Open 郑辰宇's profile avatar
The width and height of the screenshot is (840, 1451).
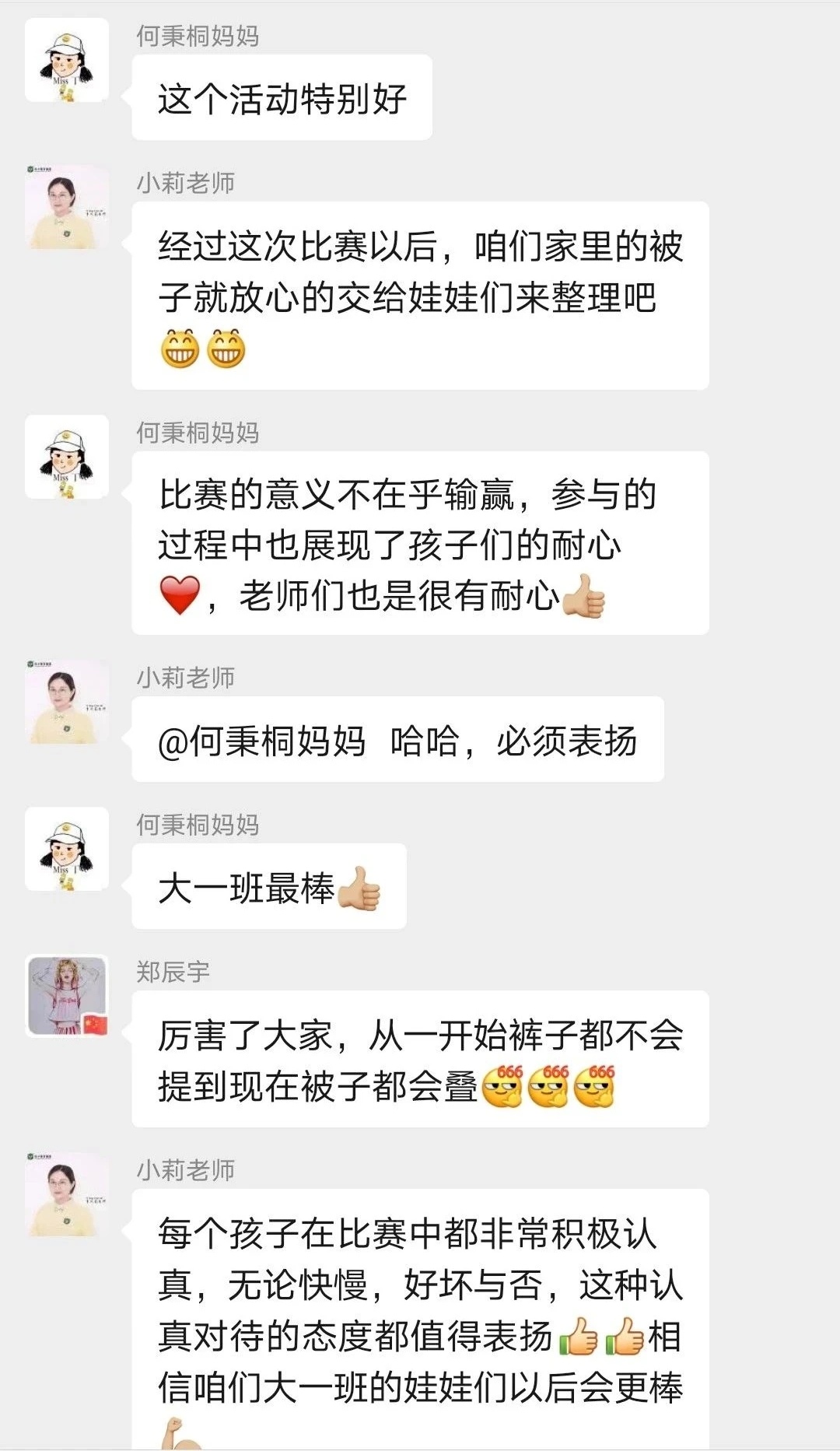tap(67, 996)
